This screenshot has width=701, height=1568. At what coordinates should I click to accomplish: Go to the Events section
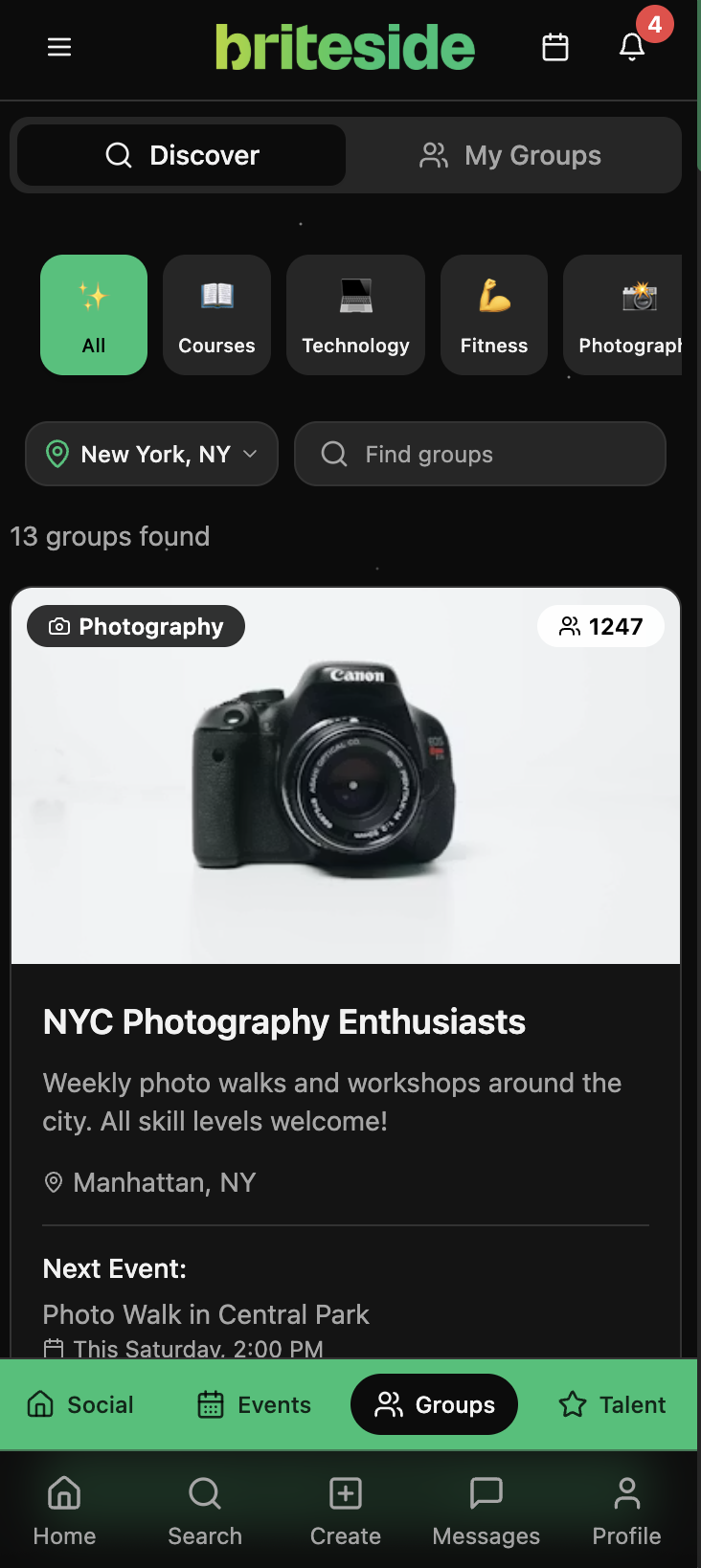pyautogui.click(x=254, y=1404)
